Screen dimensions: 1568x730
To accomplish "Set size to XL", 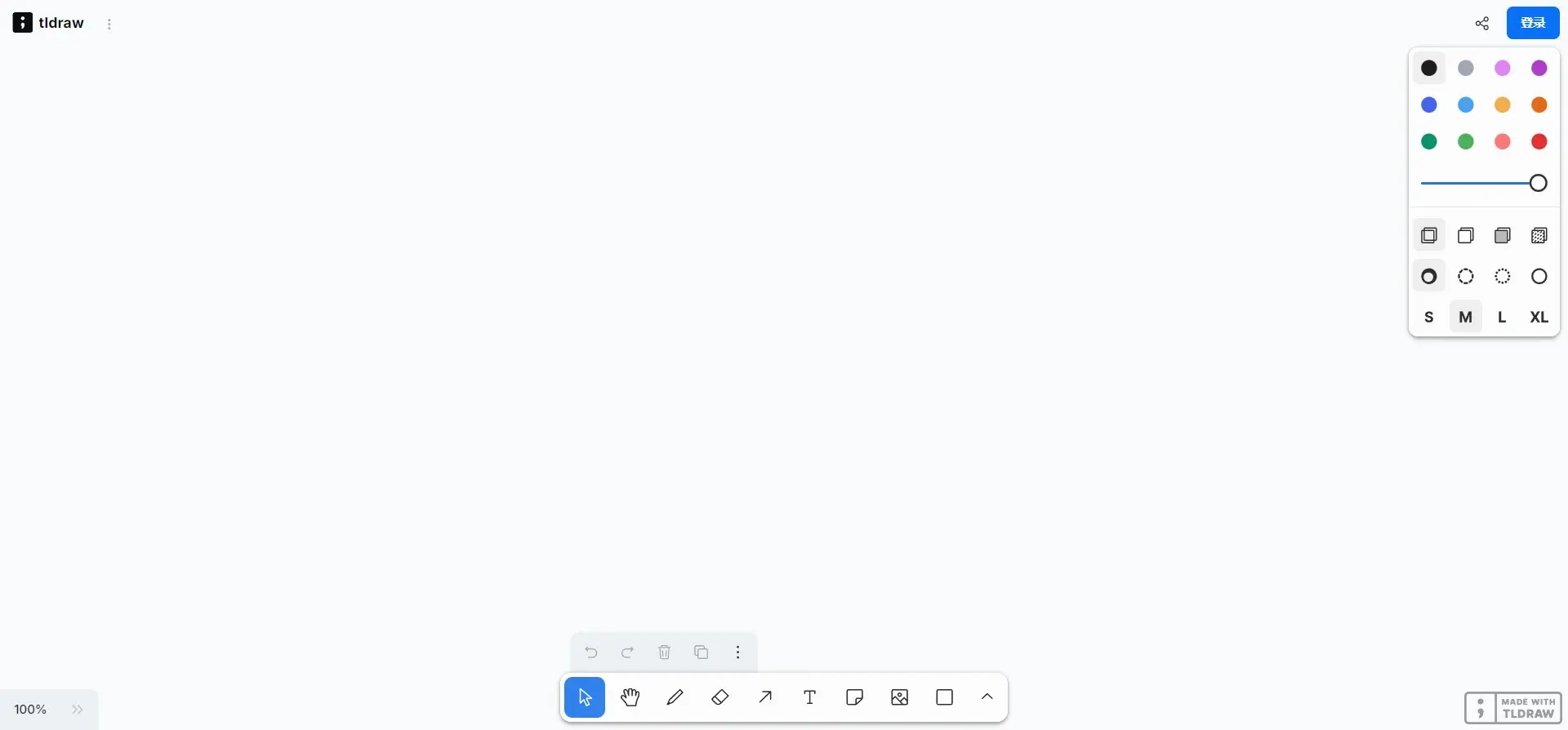I will click(1539, 318).
